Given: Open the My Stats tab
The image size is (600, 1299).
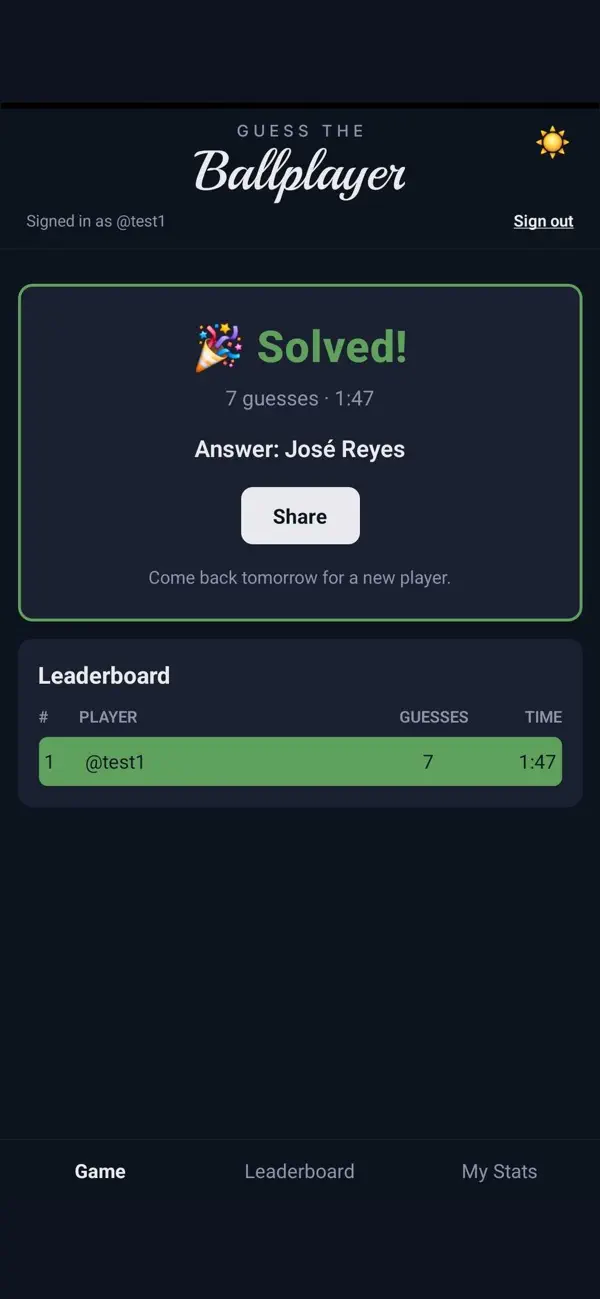Looking at the screenshot, I should tap(499, 1171).
